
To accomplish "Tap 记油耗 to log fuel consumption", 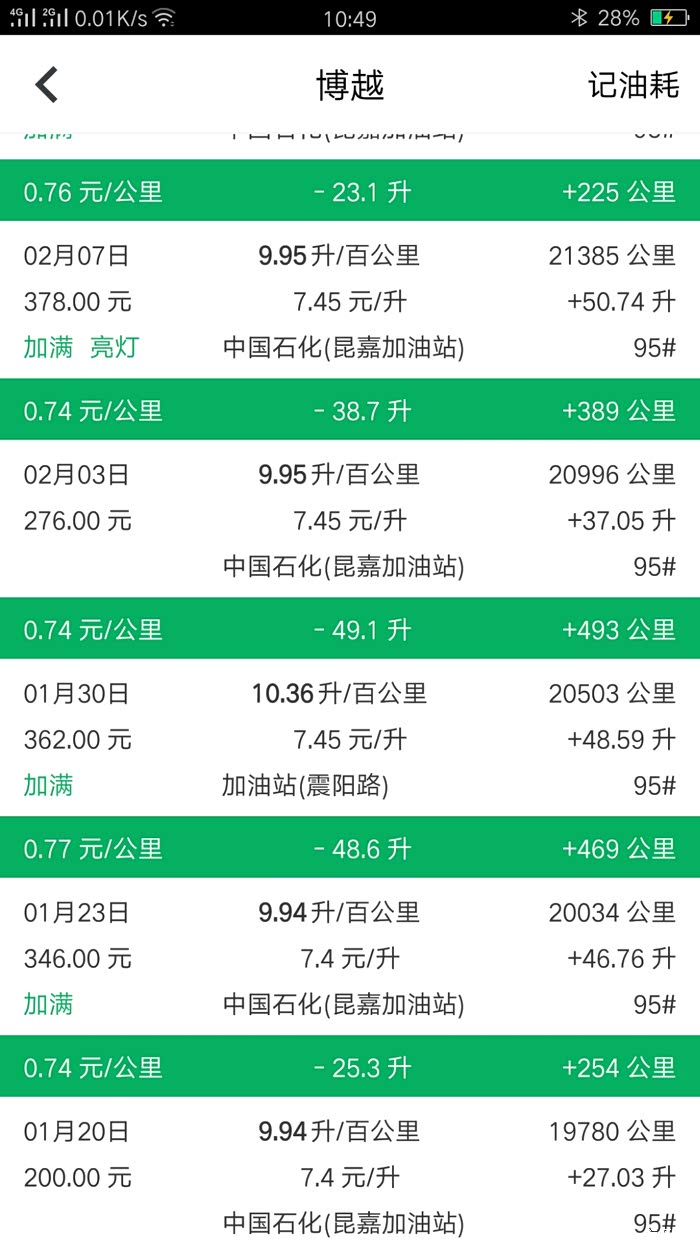I will point(633,85).
